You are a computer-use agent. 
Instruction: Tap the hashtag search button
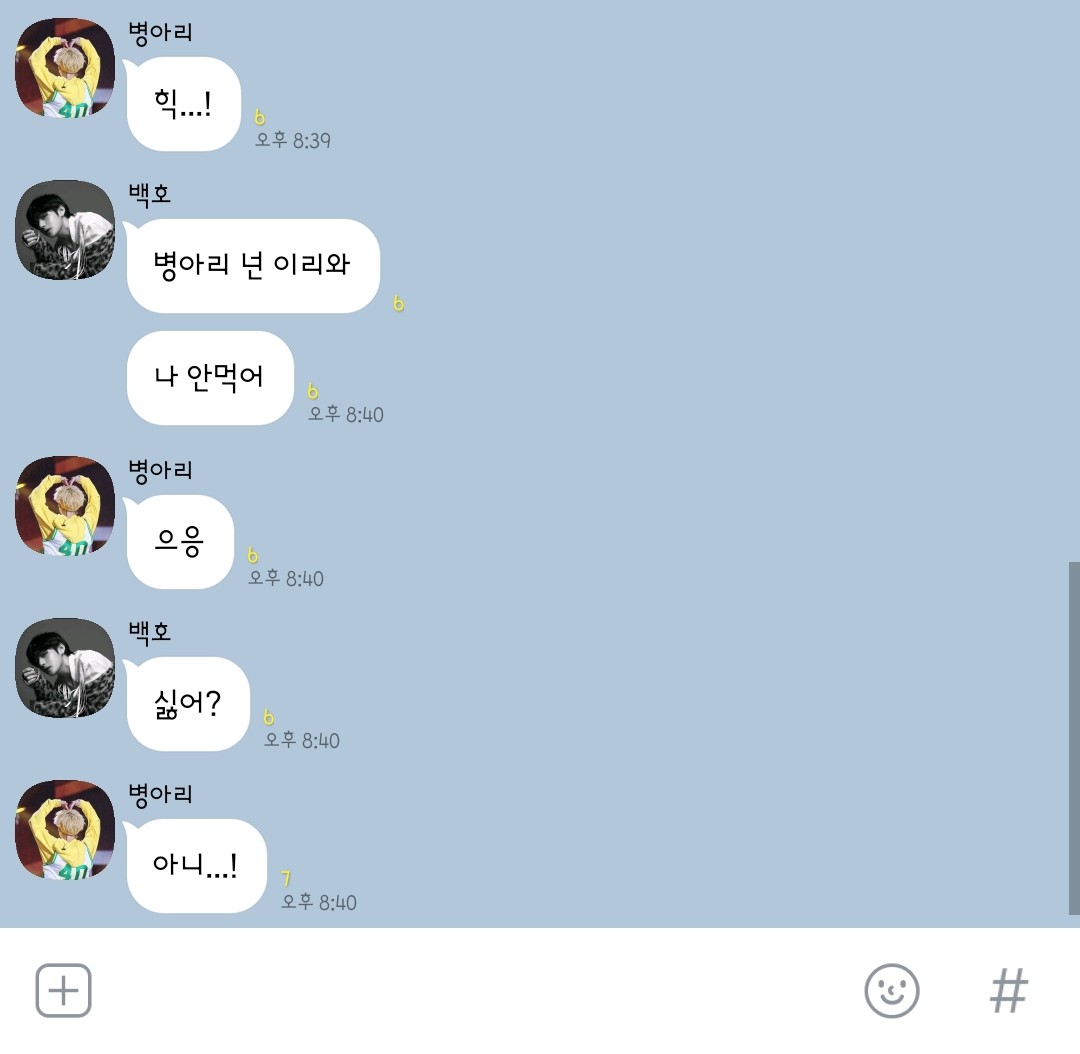(x=1008, y=991)
